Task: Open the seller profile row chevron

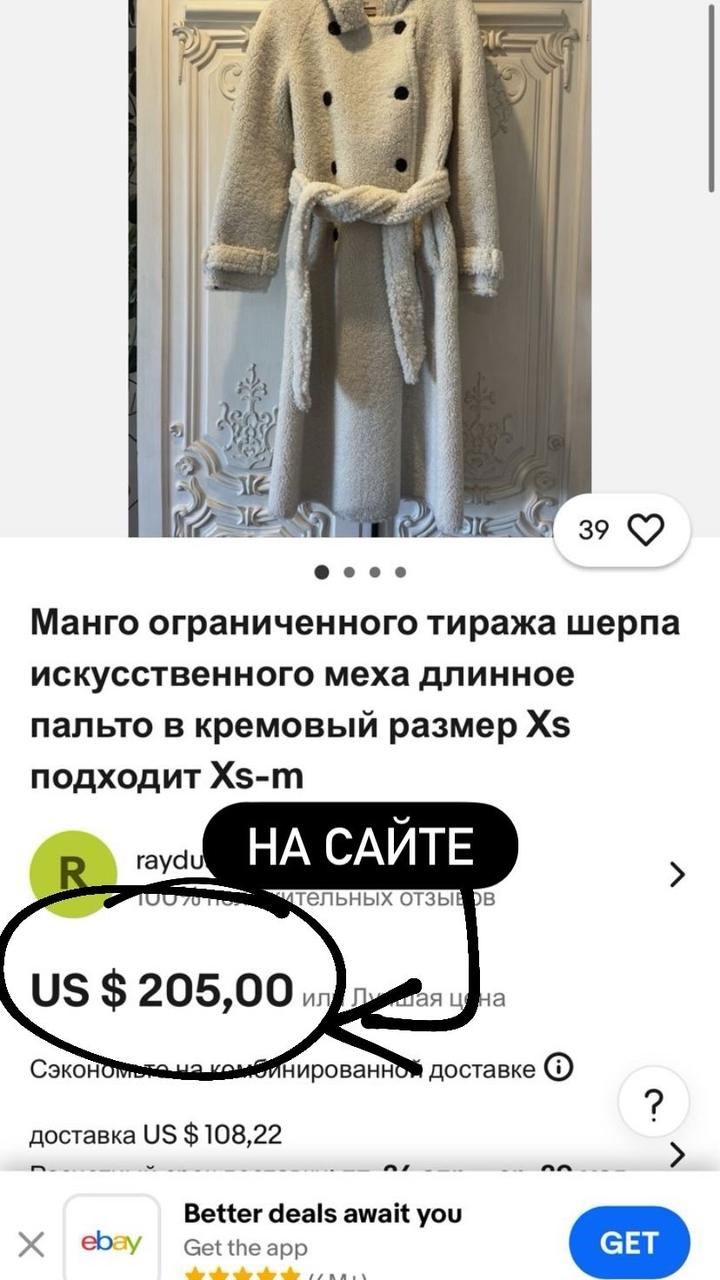Action: pyautogui.click(x=678, y=875)
